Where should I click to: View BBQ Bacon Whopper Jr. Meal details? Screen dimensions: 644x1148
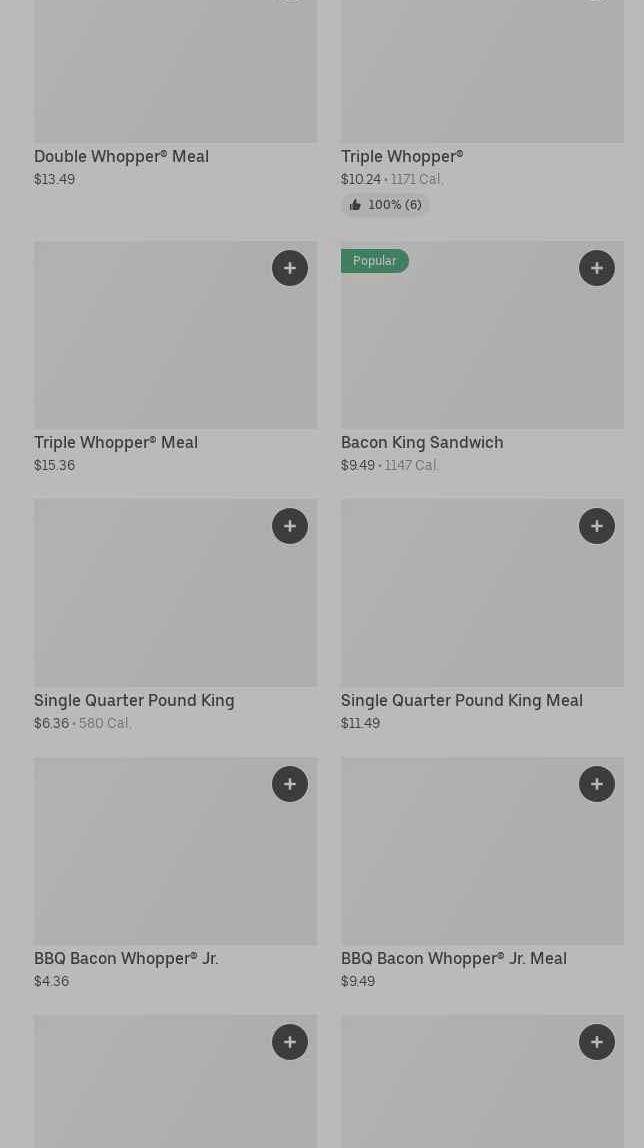pos(453,958)
